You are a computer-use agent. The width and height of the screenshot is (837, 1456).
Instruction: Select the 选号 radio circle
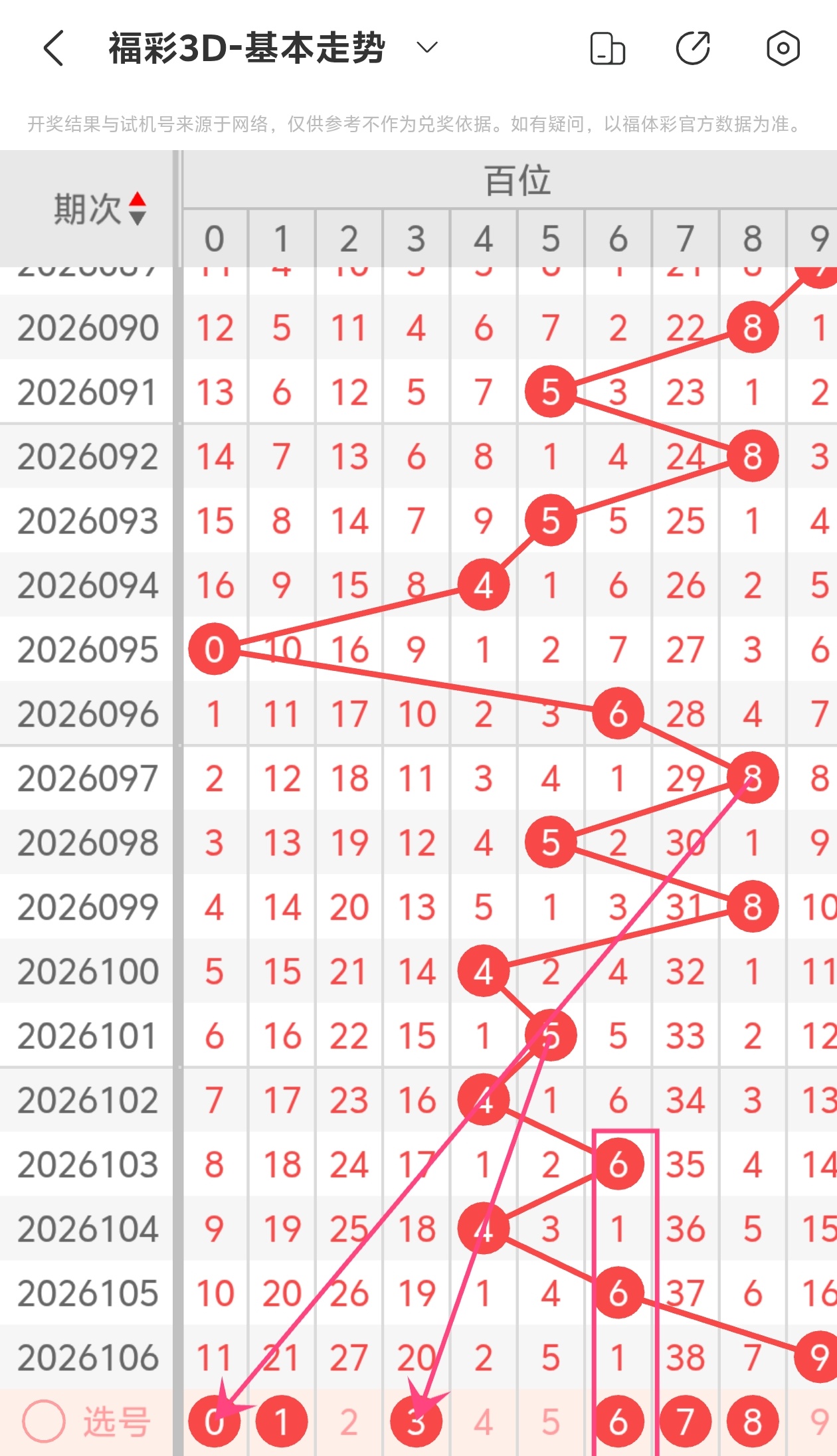pyautogui.click(x=44, y=1422)
